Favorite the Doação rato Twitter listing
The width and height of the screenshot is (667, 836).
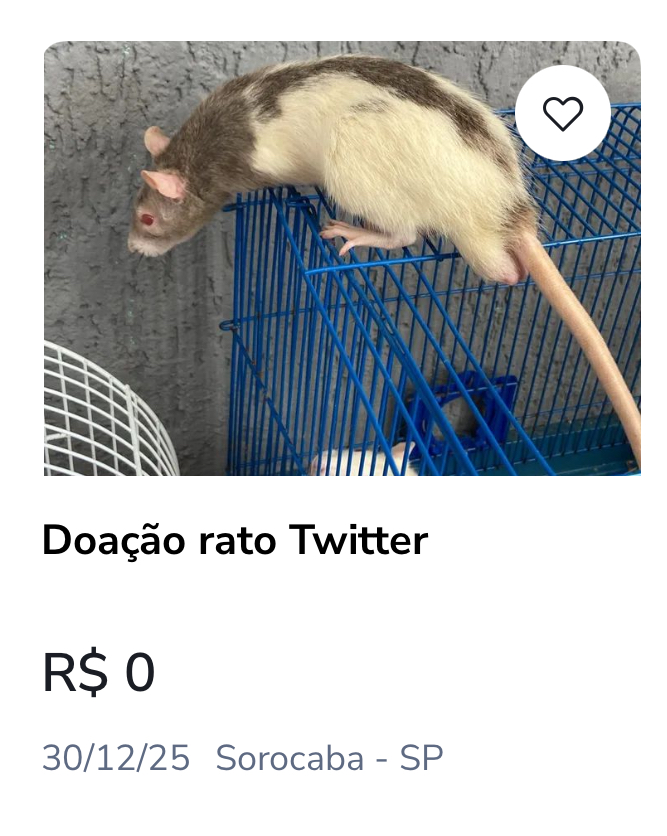coord(563,114)
